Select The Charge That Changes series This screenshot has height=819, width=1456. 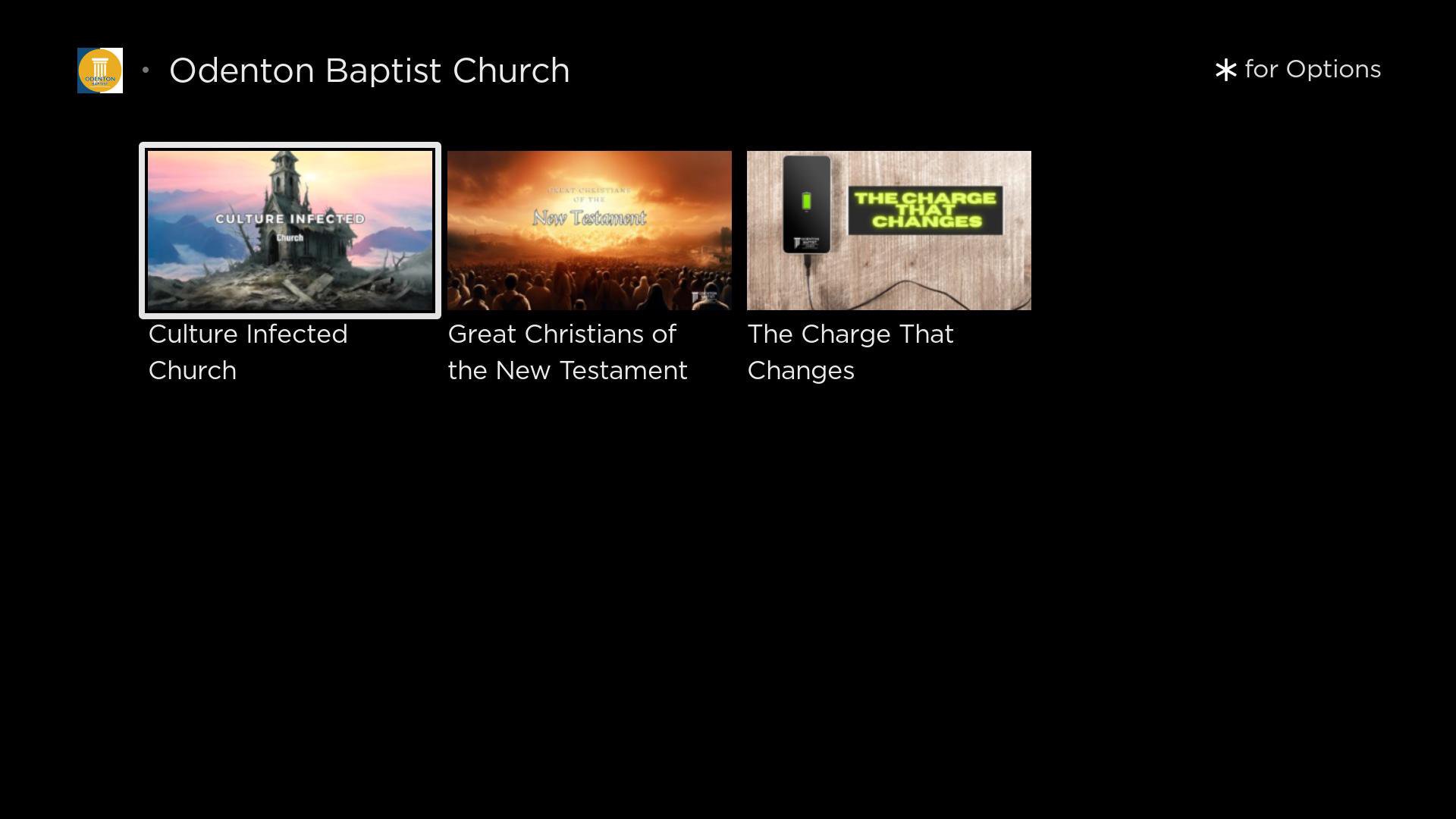coord(889,231)
